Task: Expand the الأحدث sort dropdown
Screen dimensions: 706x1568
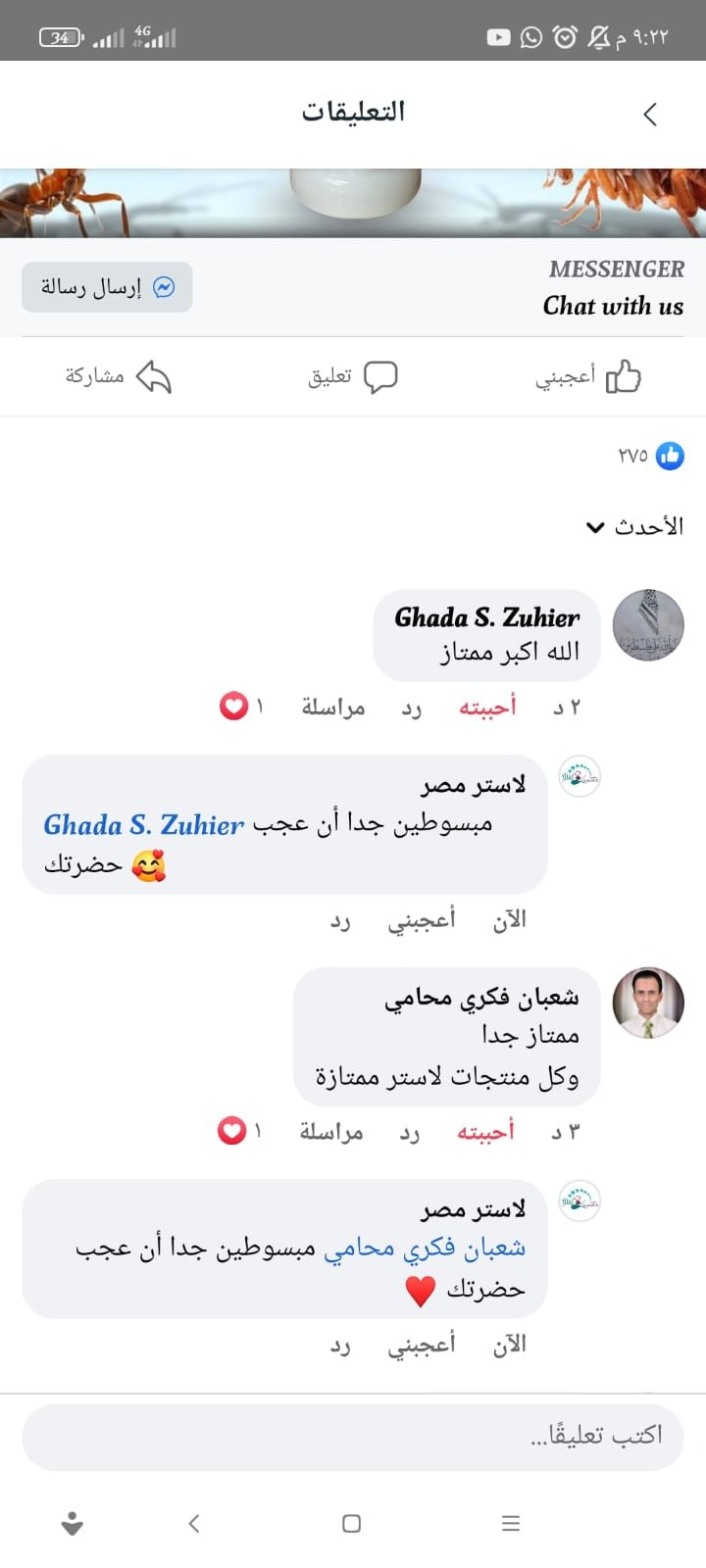Action: click(x=635, y=526)
